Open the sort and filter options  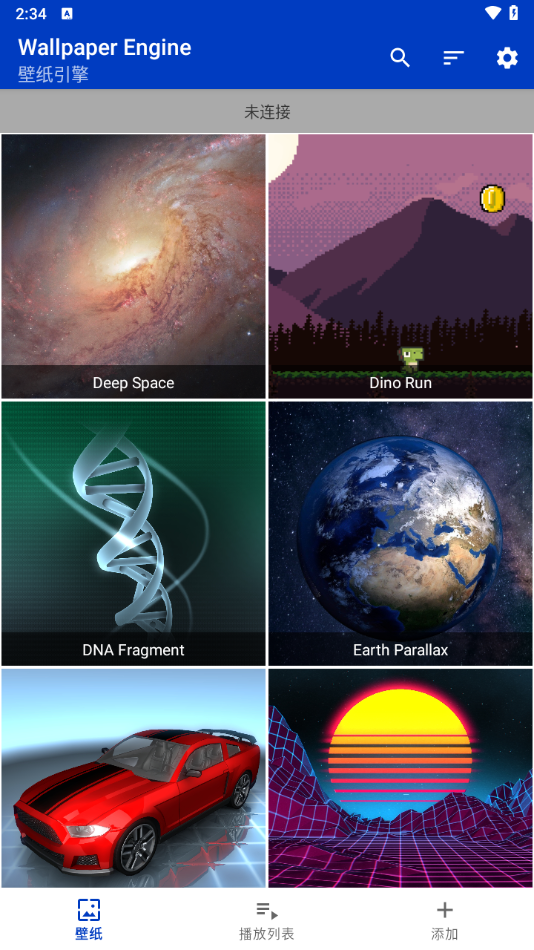click(453, 58)
